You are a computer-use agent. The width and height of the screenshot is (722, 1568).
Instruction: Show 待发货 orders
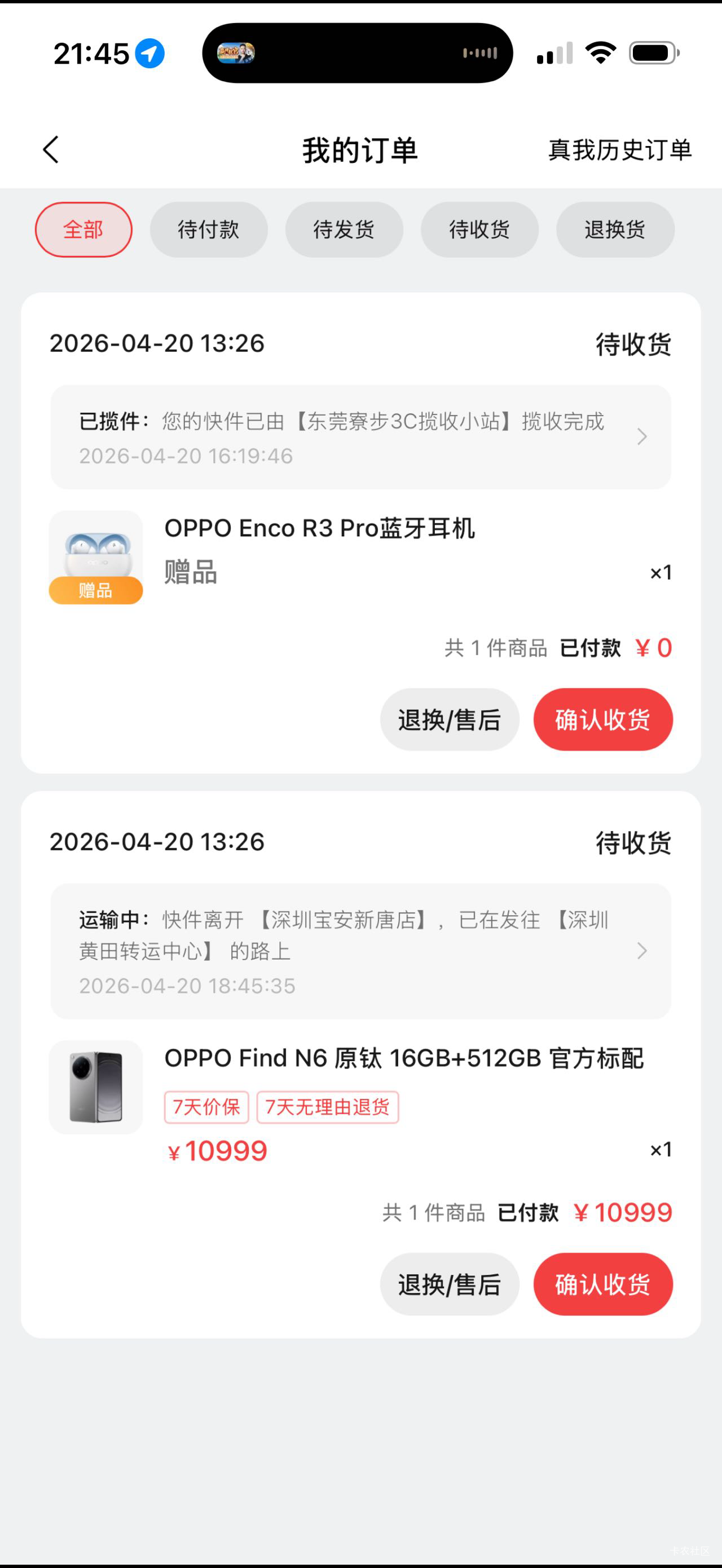click(x=344, y=229)
